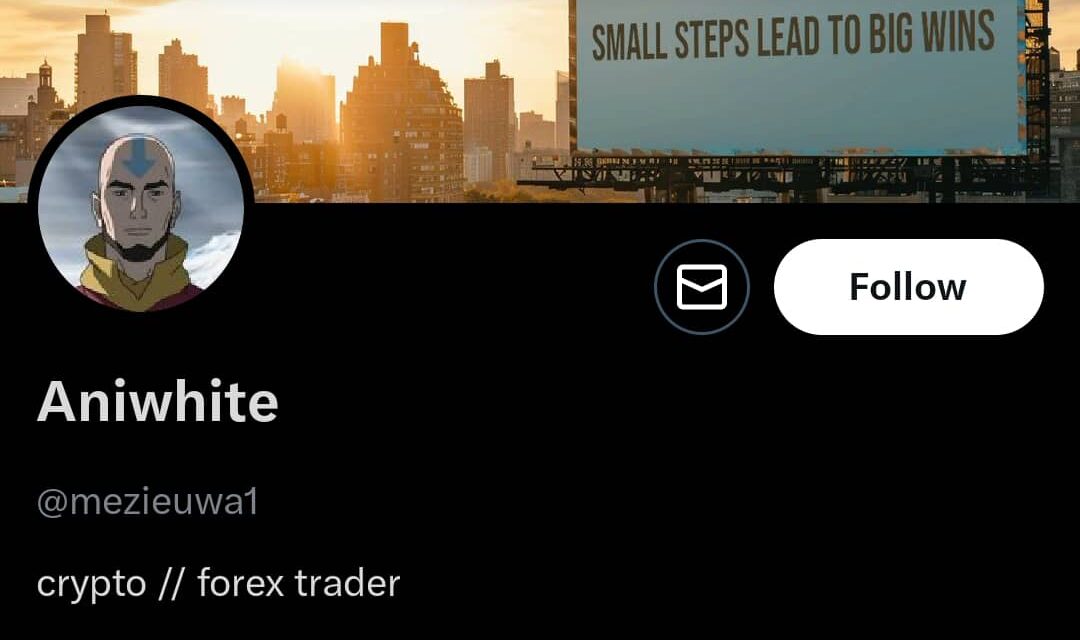
Task: Open Aniwhite's profile picture
Action: 140,210
